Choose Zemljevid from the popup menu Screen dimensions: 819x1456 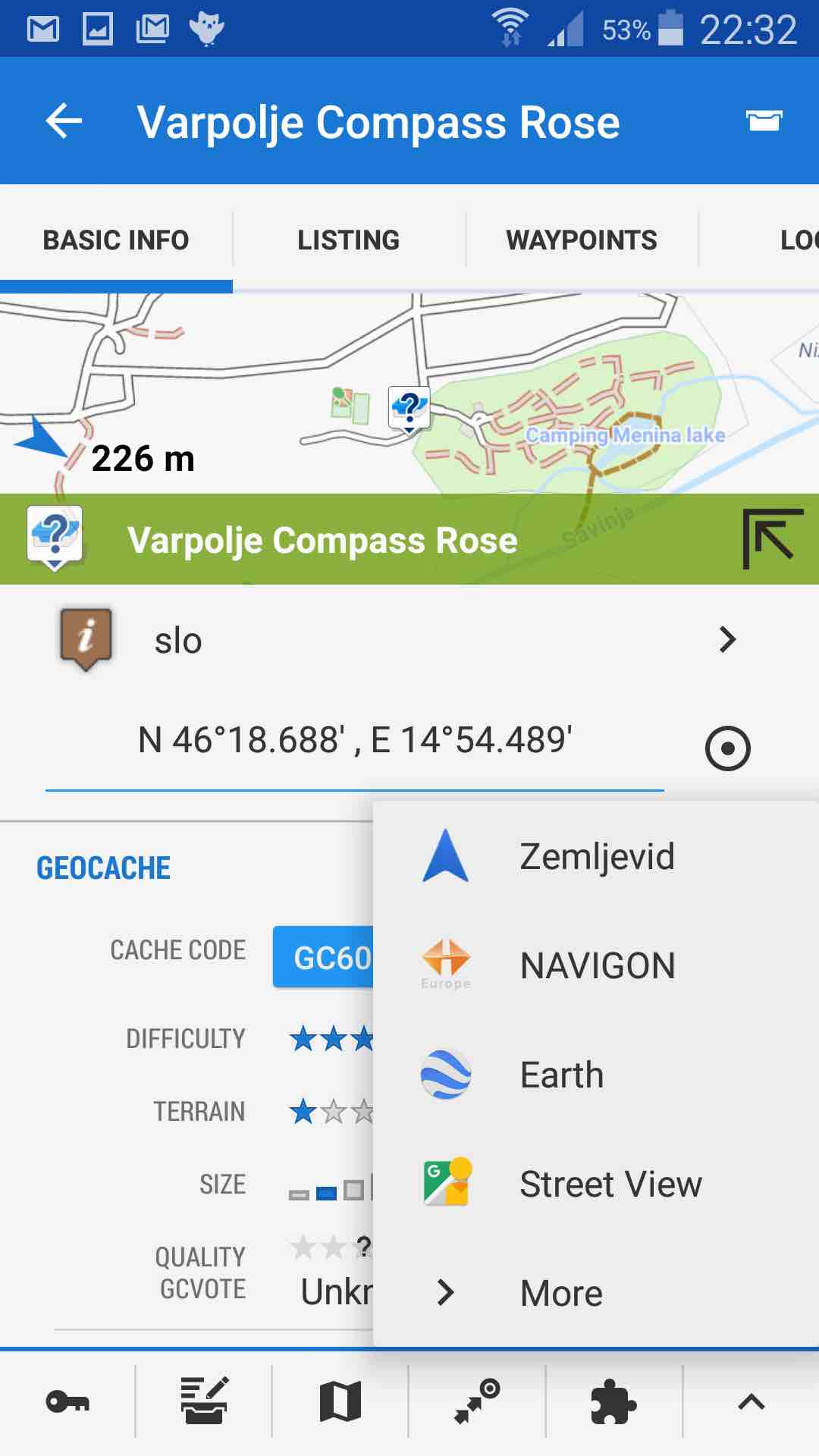596,856
